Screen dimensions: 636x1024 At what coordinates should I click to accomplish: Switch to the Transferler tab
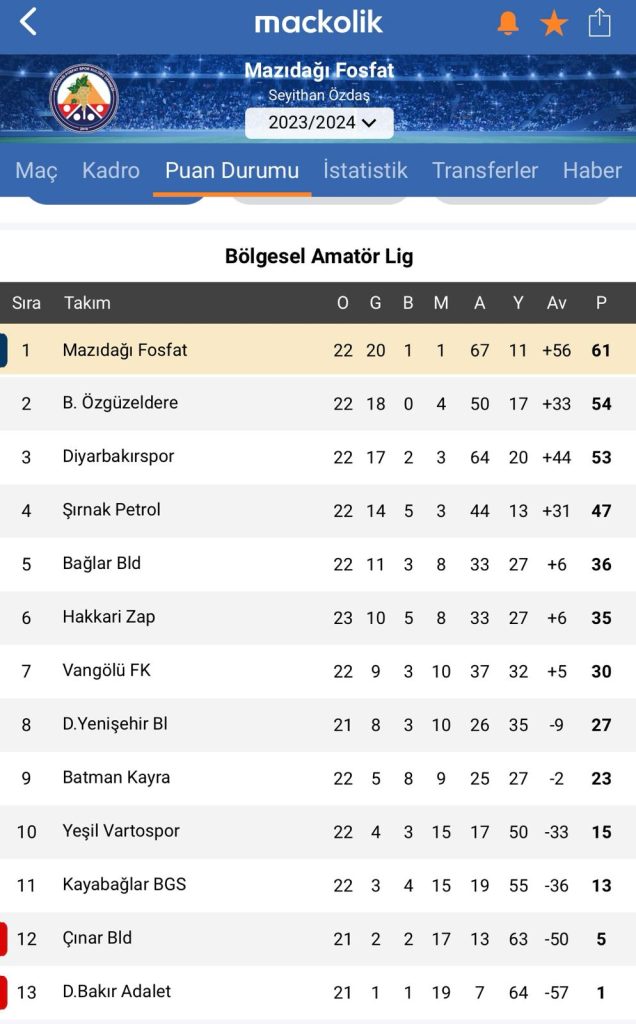tap(485, 170)
